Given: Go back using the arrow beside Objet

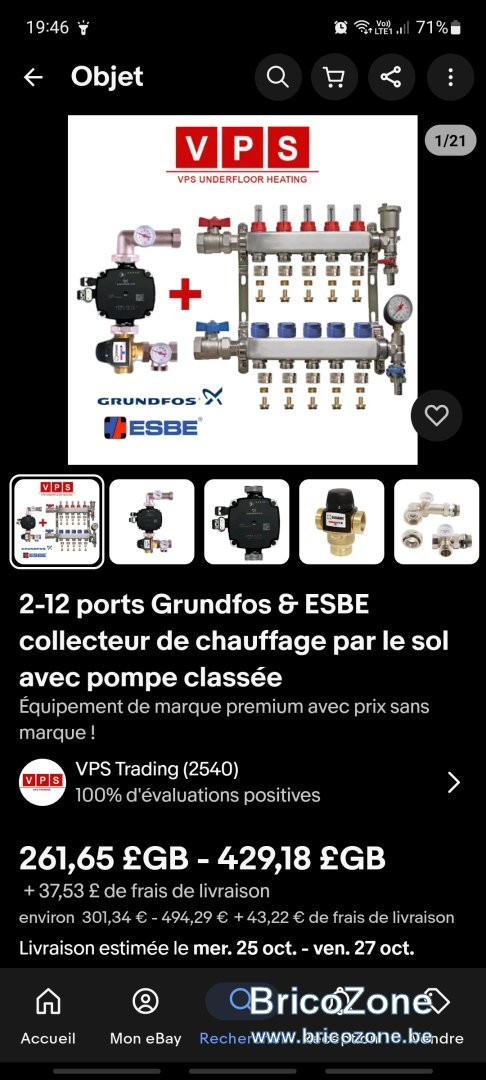Looking at the screenshot, I should (33, 77).
